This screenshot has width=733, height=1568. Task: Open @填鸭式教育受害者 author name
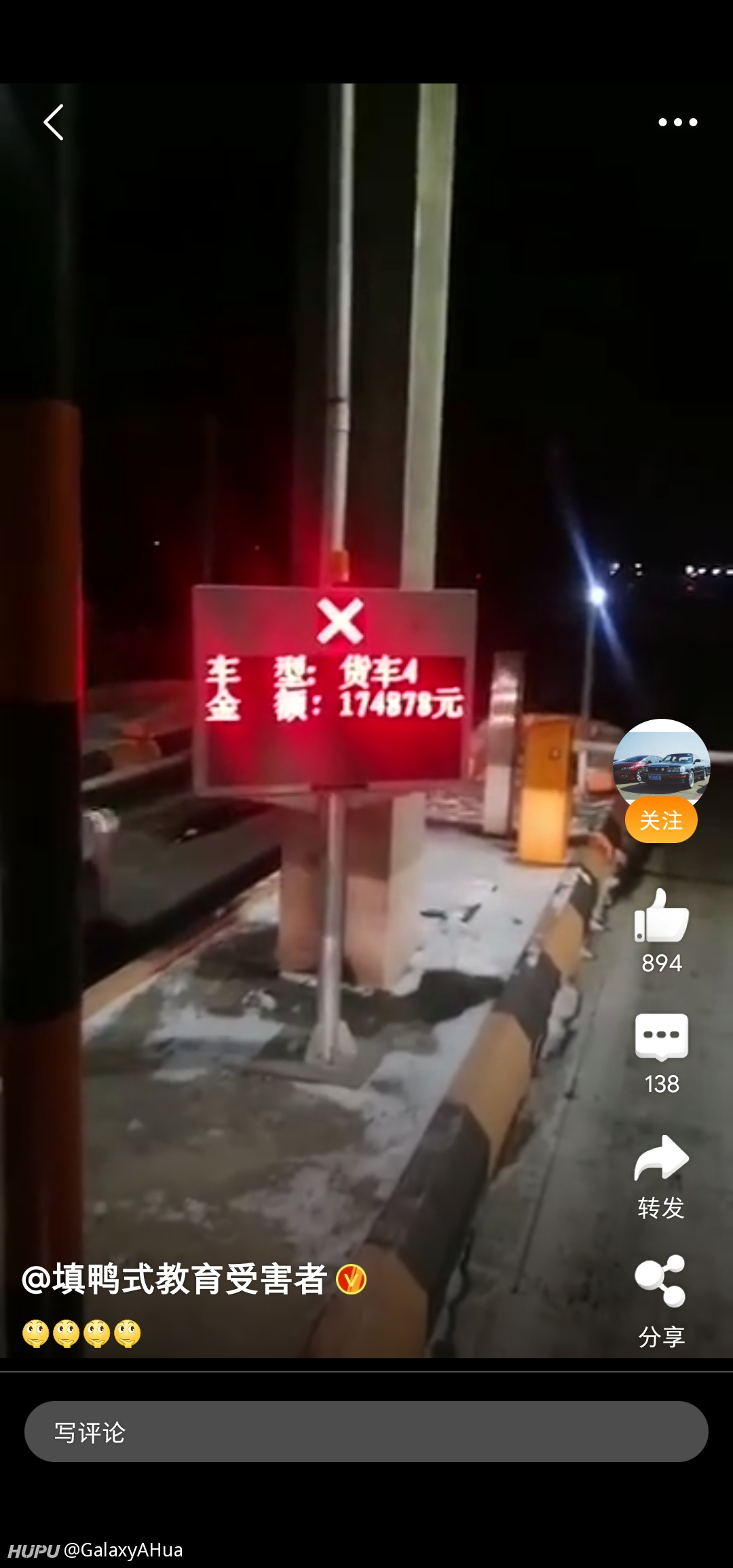point(175,1280)
